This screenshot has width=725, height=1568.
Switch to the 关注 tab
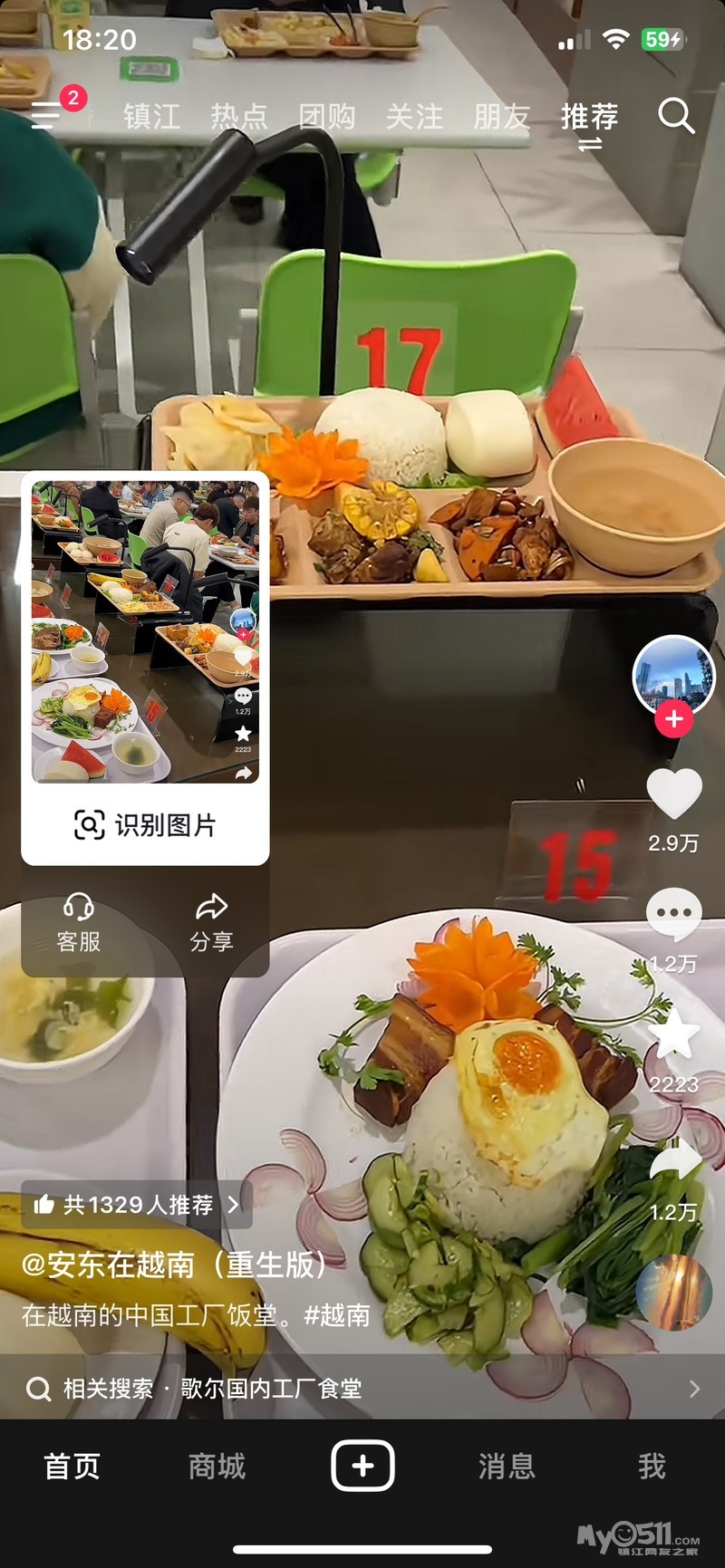(x=414, y=117)
